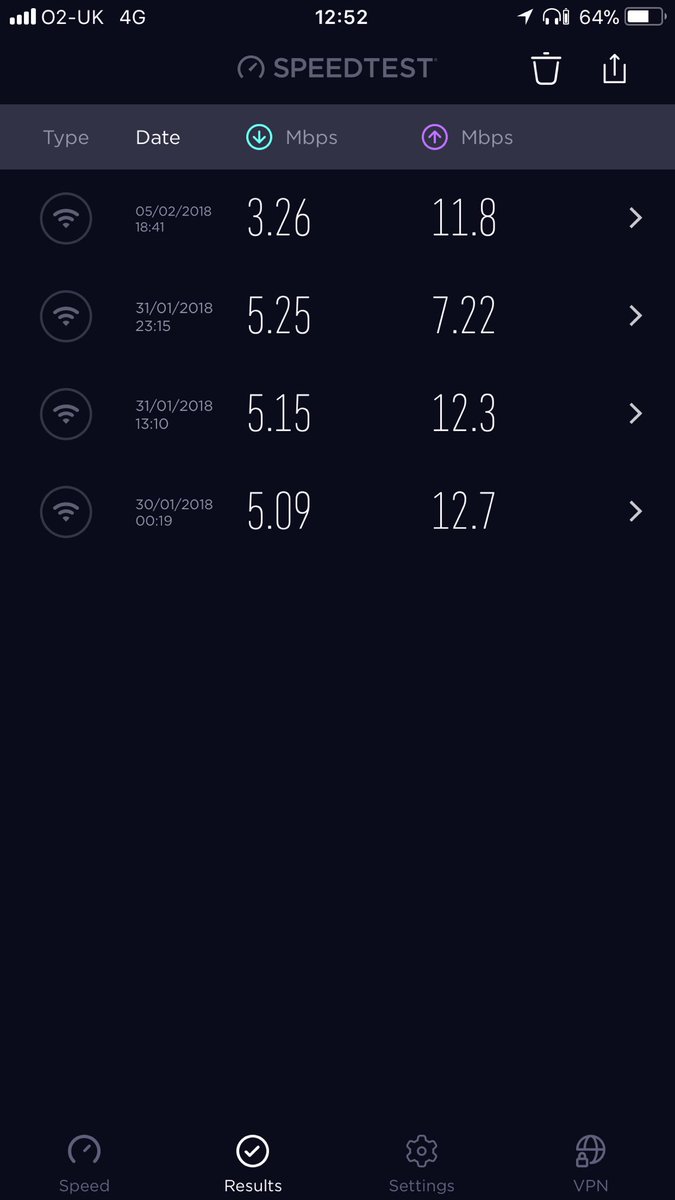Delete results with the trash icon
This screenshot has width=675, height=1200.
(546, 69)
